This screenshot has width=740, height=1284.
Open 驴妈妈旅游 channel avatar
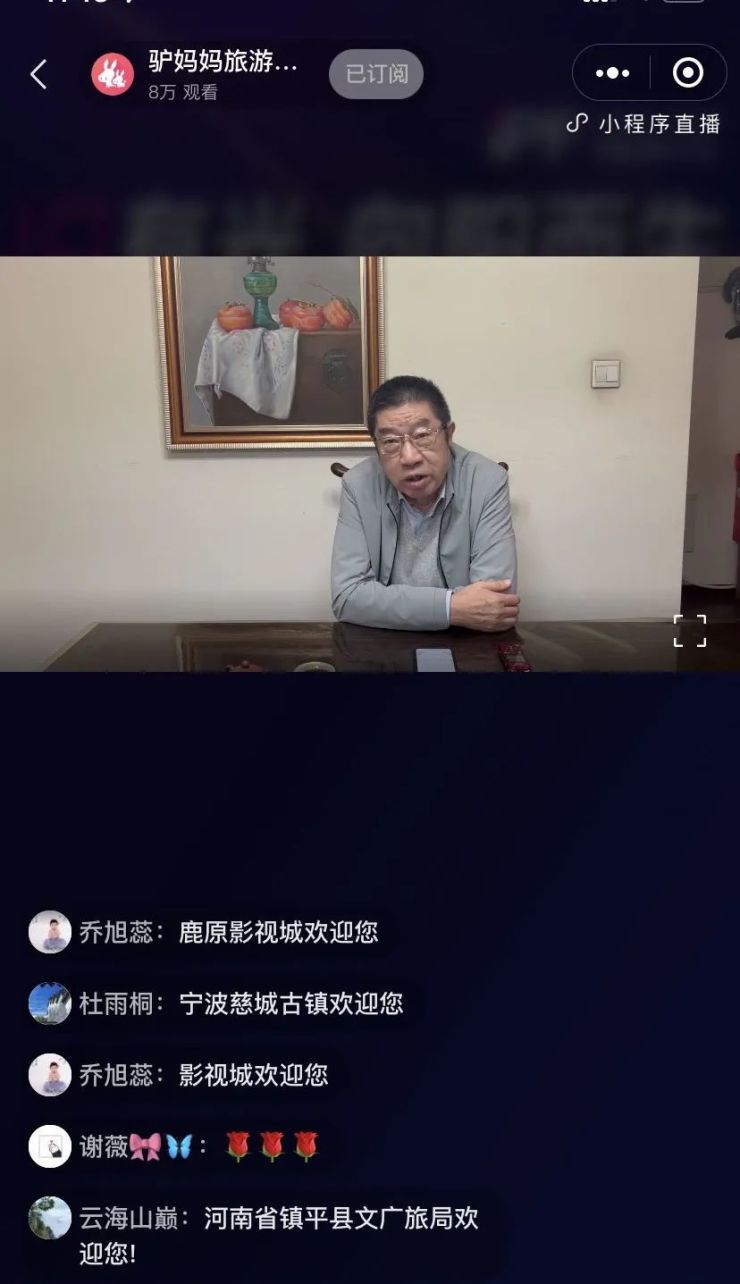(x=113, y=75)
